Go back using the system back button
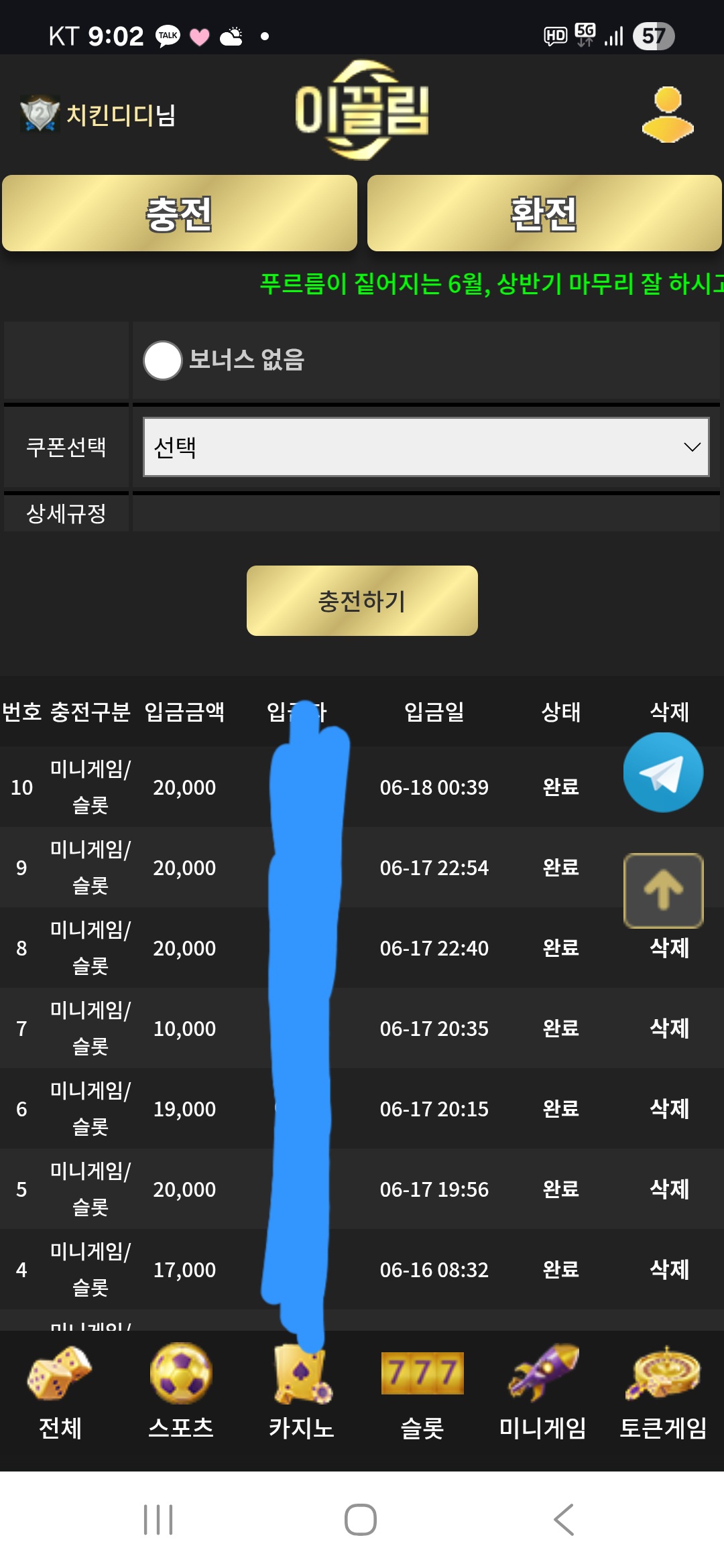724x1568 pixels. point(564,1520)
